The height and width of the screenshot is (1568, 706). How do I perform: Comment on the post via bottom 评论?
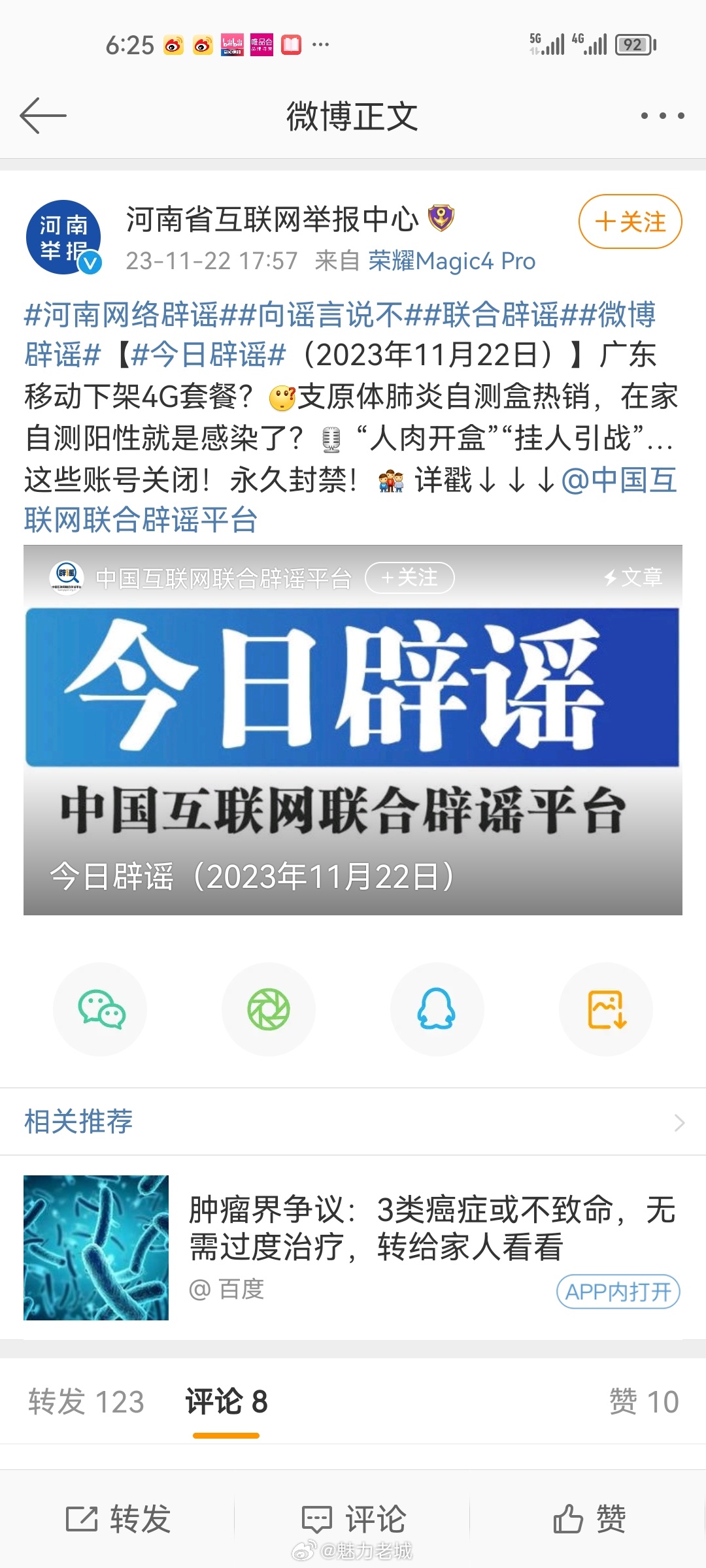[353, 1519]
